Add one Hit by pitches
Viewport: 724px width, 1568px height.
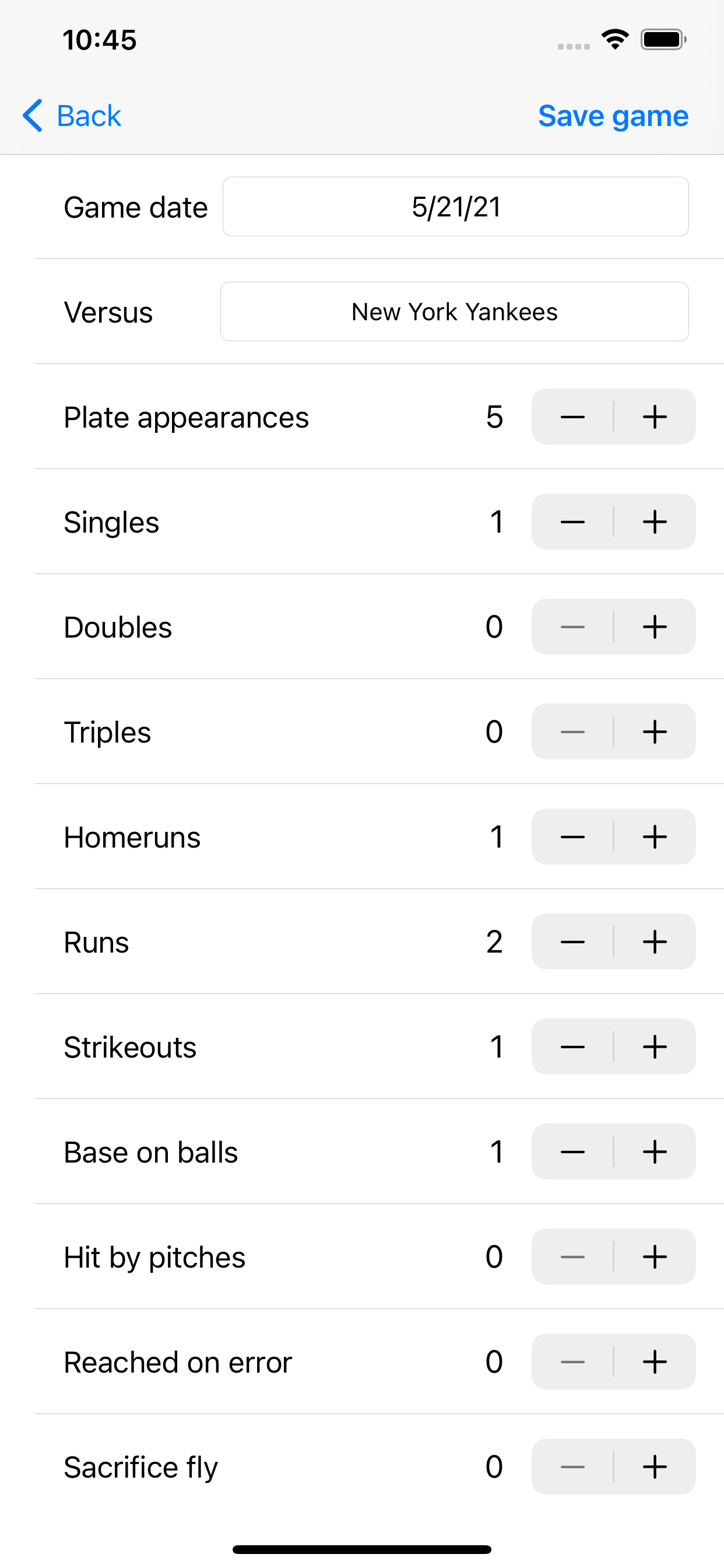click(x=655, y=1256)
